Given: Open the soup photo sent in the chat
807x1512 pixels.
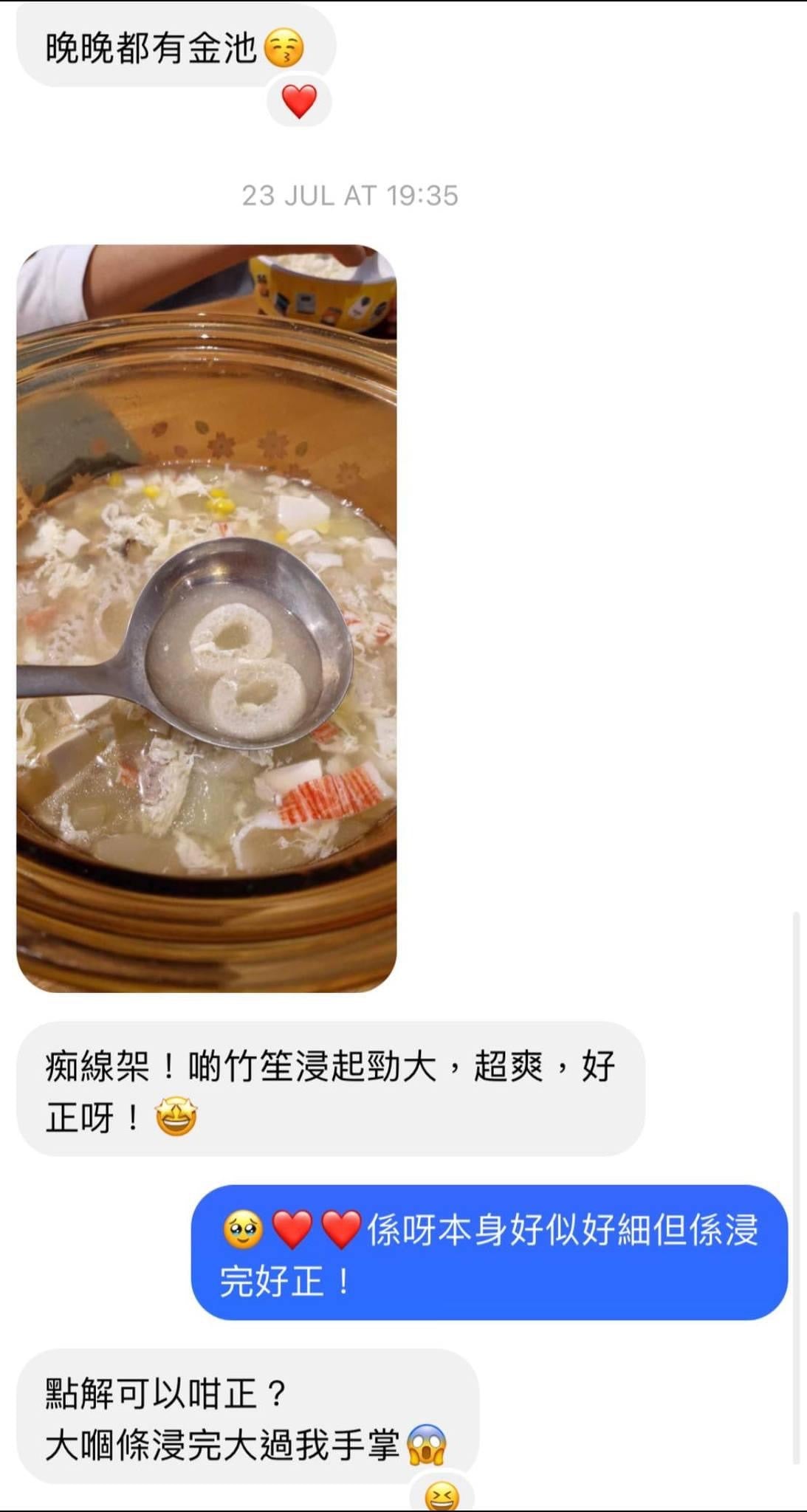Looking at the screenshot, I should point(207,619).
